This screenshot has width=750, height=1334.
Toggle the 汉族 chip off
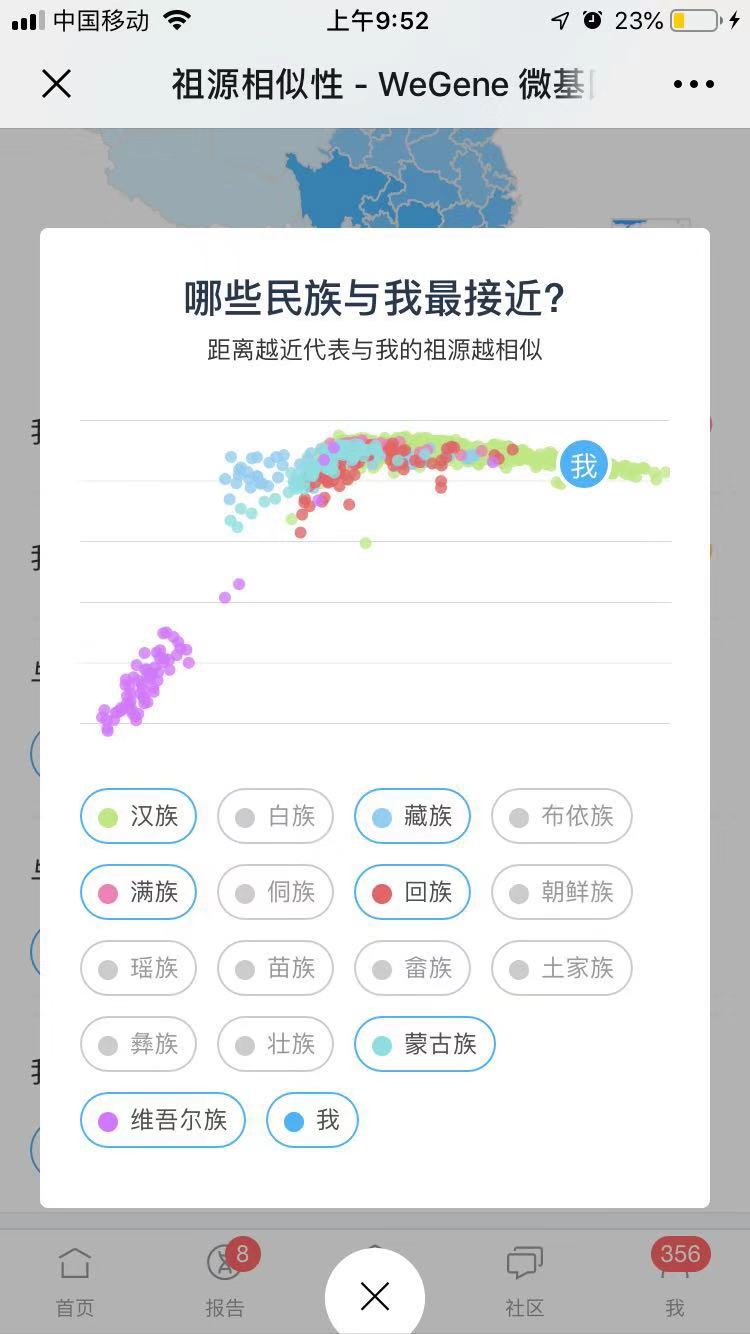click(x=138, y=816)
